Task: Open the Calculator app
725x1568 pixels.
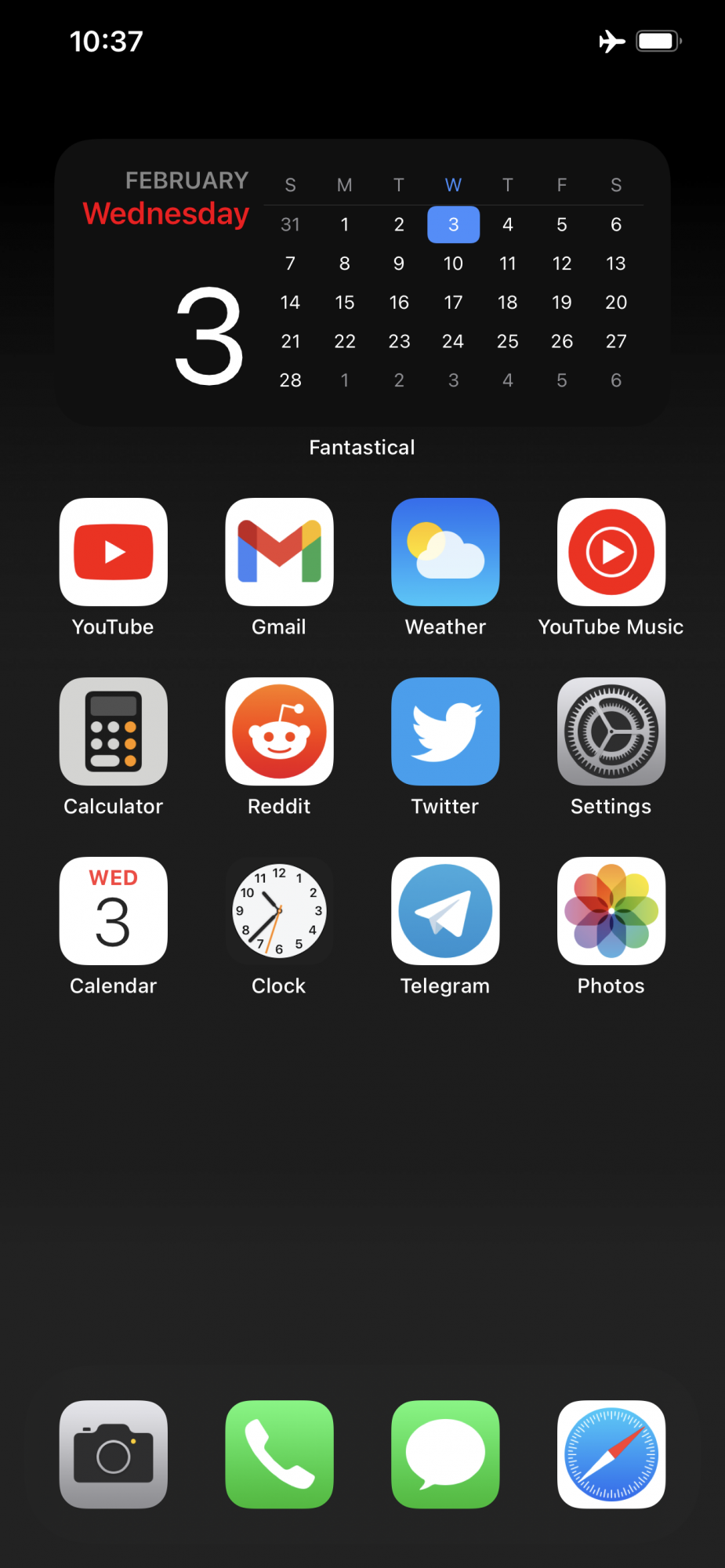Action: 114,731
